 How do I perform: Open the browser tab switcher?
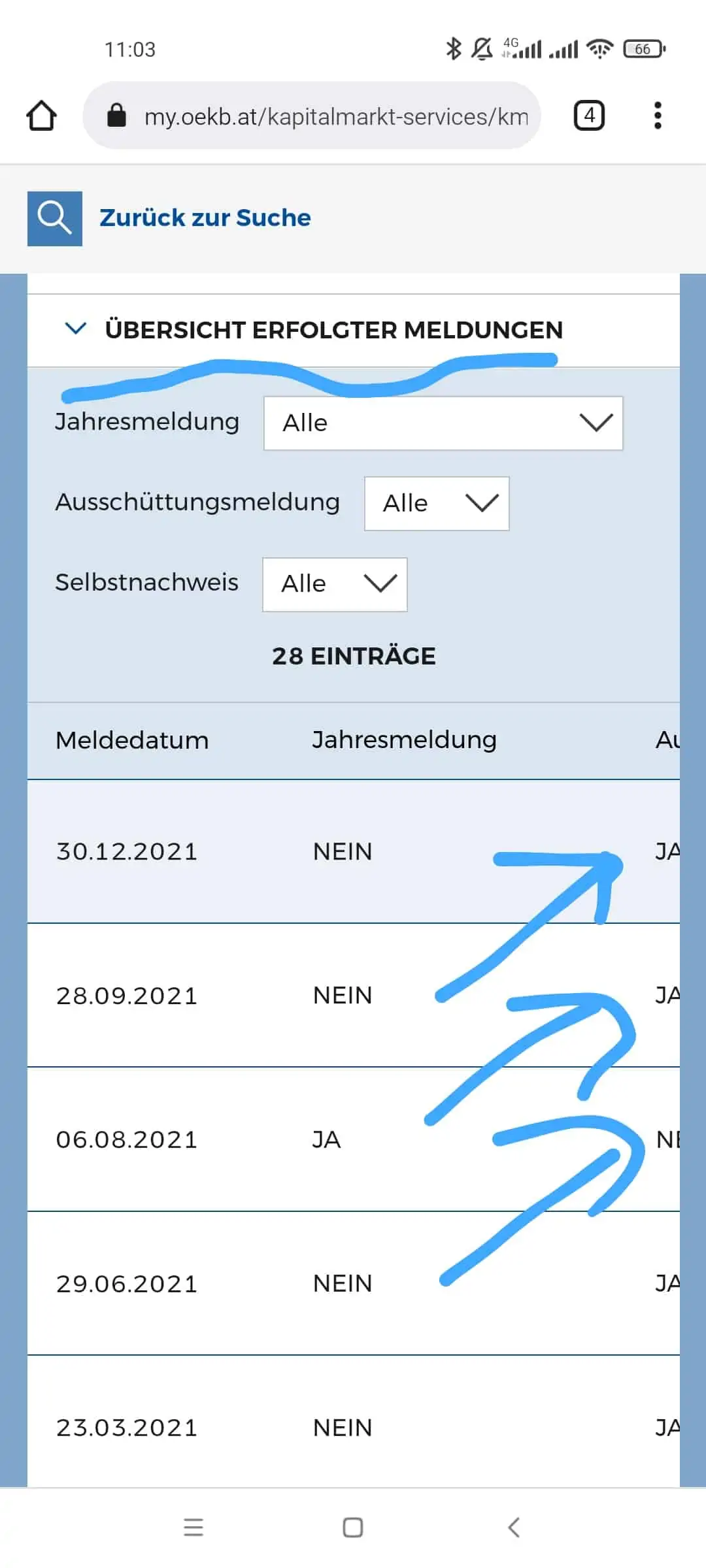(x=589, y=116)
